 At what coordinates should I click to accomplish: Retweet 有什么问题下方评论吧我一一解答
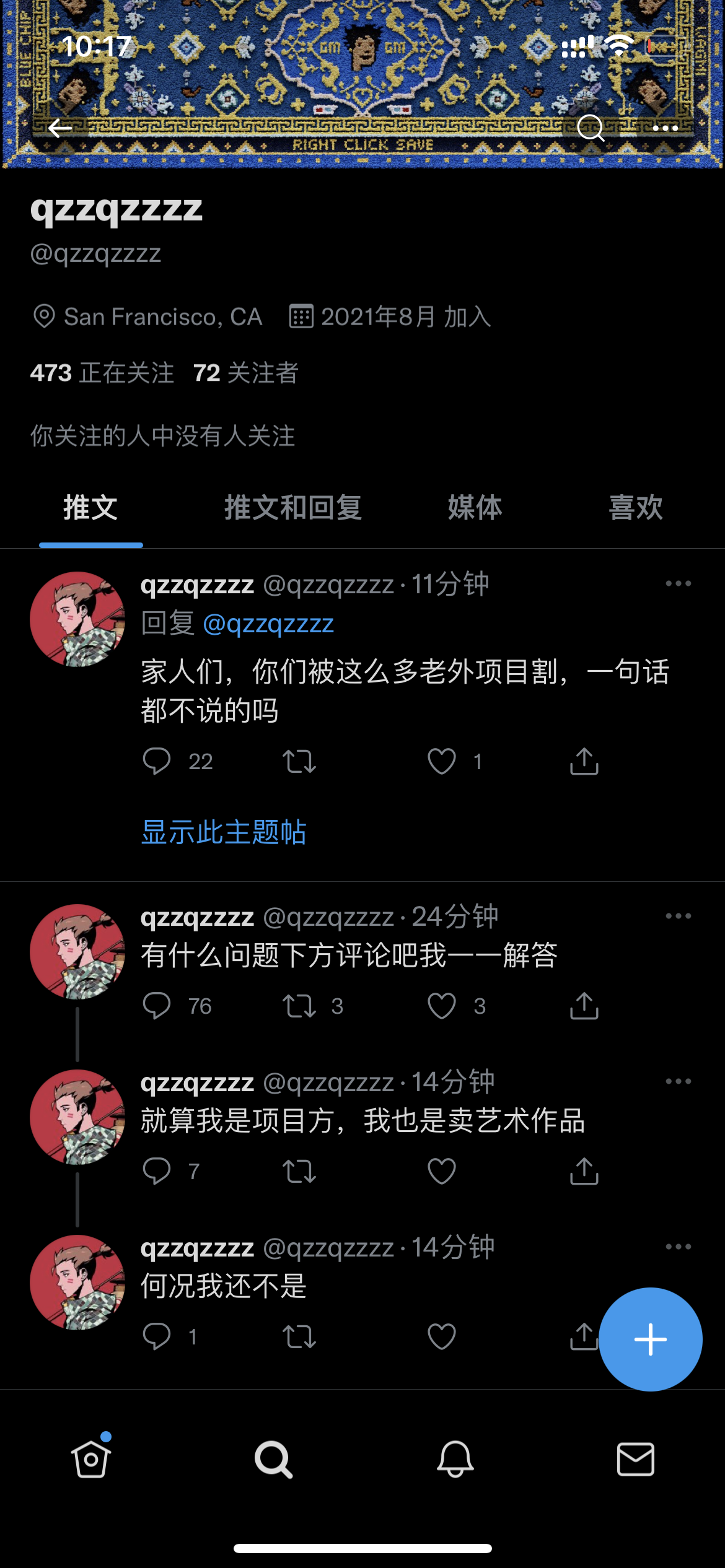[299, 1006]
